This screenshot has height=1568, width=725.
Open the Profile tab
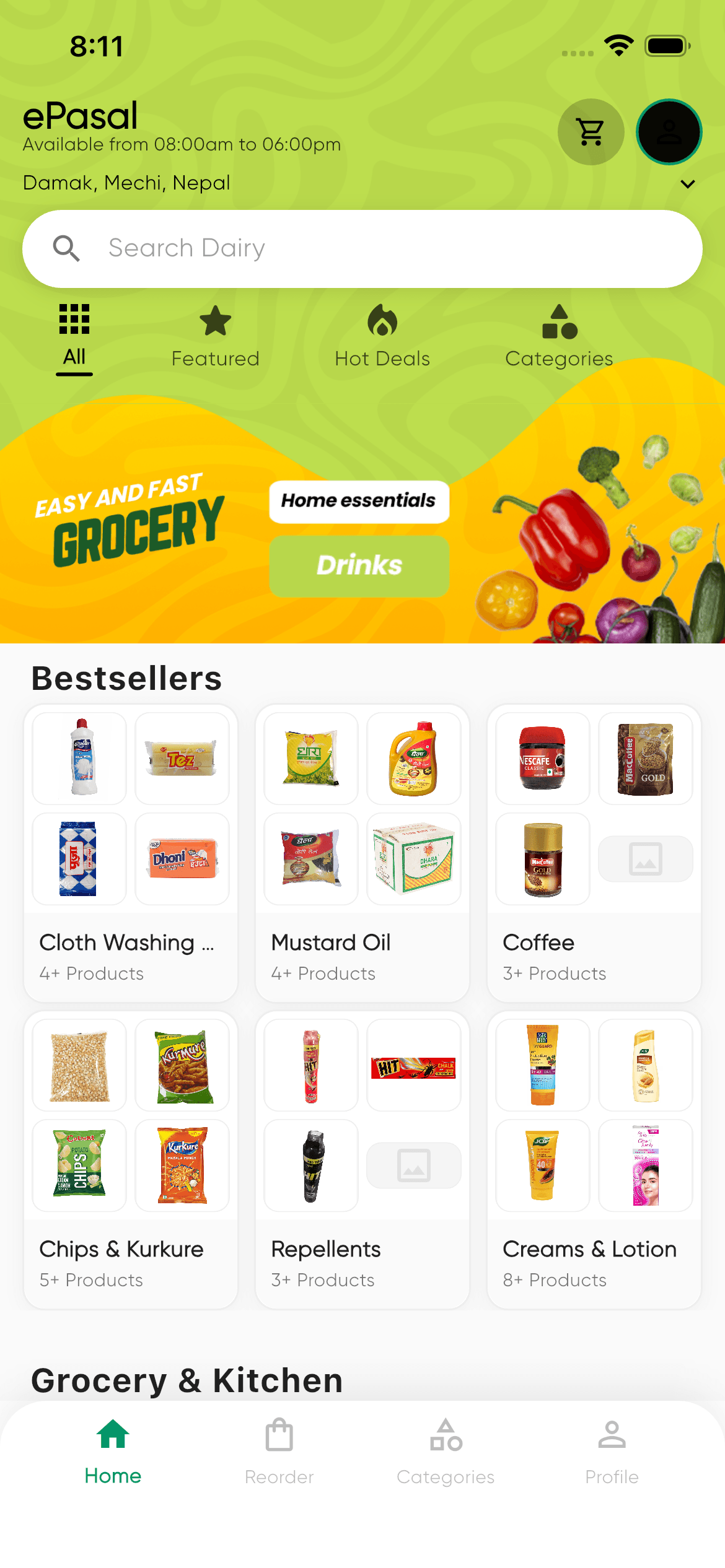[612, 1452]
